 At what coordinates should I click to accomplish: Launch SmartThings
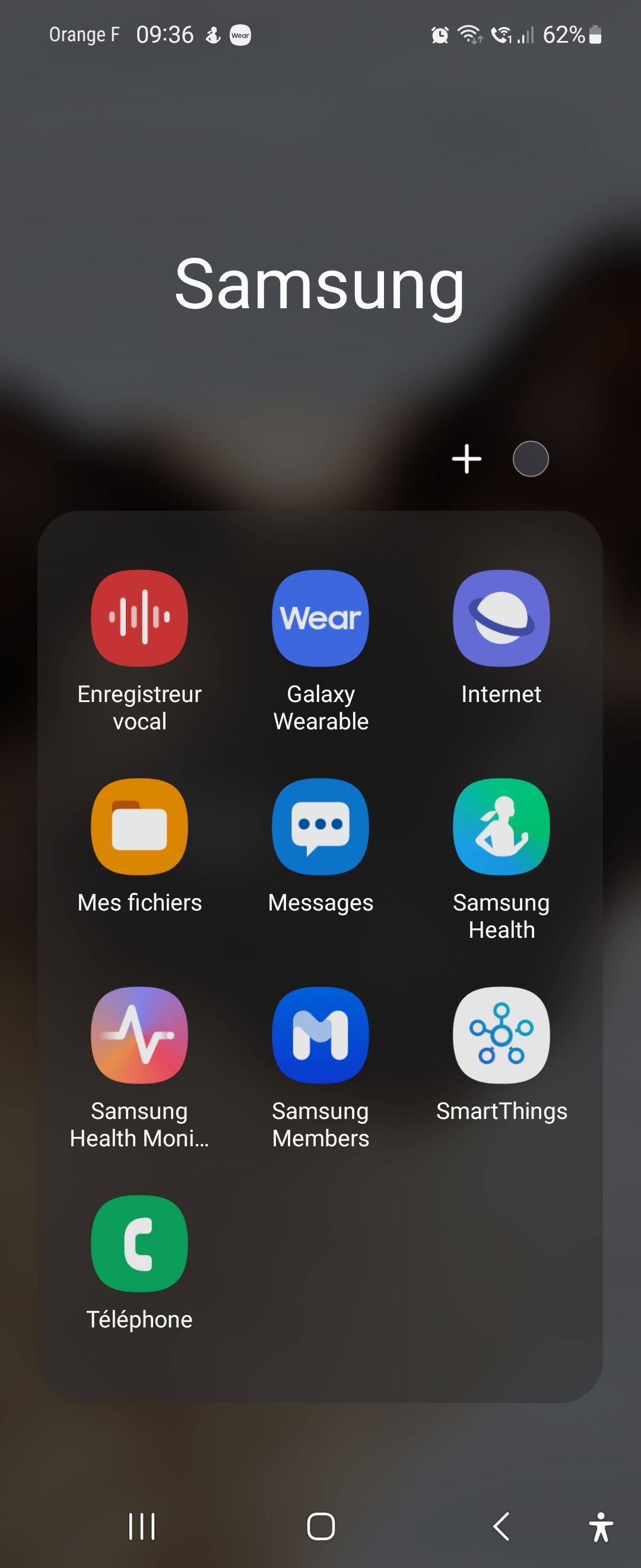[x=501, y=1035]
